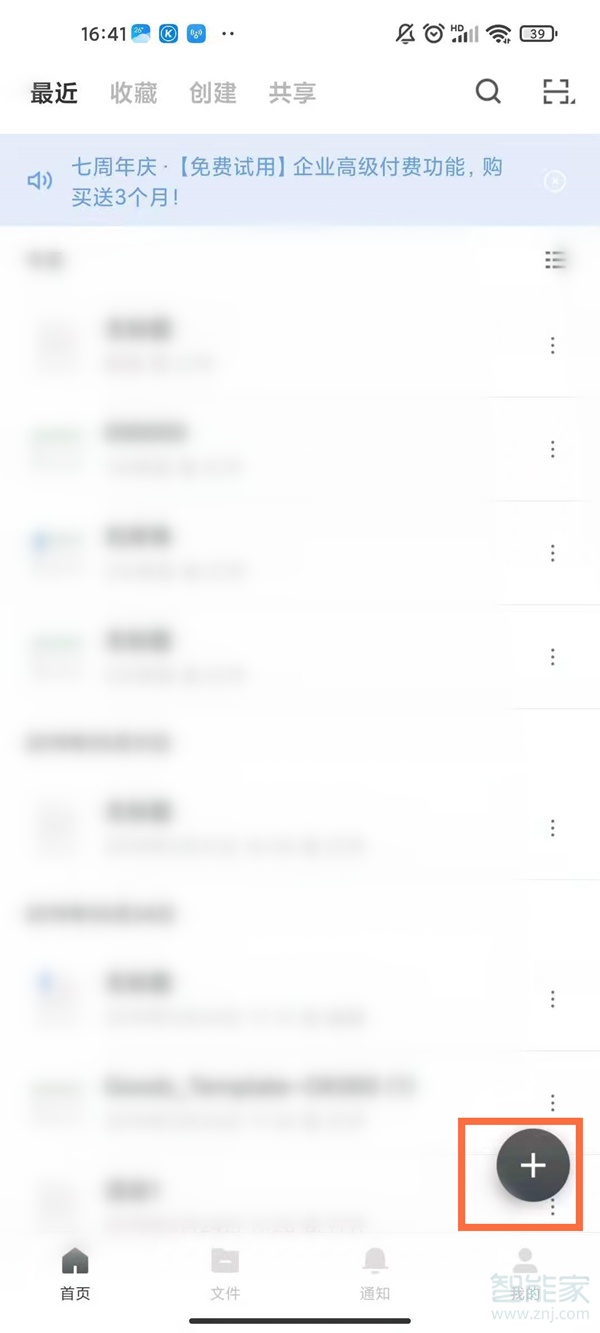Image resolution: width=600 pixels, height=1333 pixels.
Task: Open the 通知 tab
Action: click(x=375, y=1273)
